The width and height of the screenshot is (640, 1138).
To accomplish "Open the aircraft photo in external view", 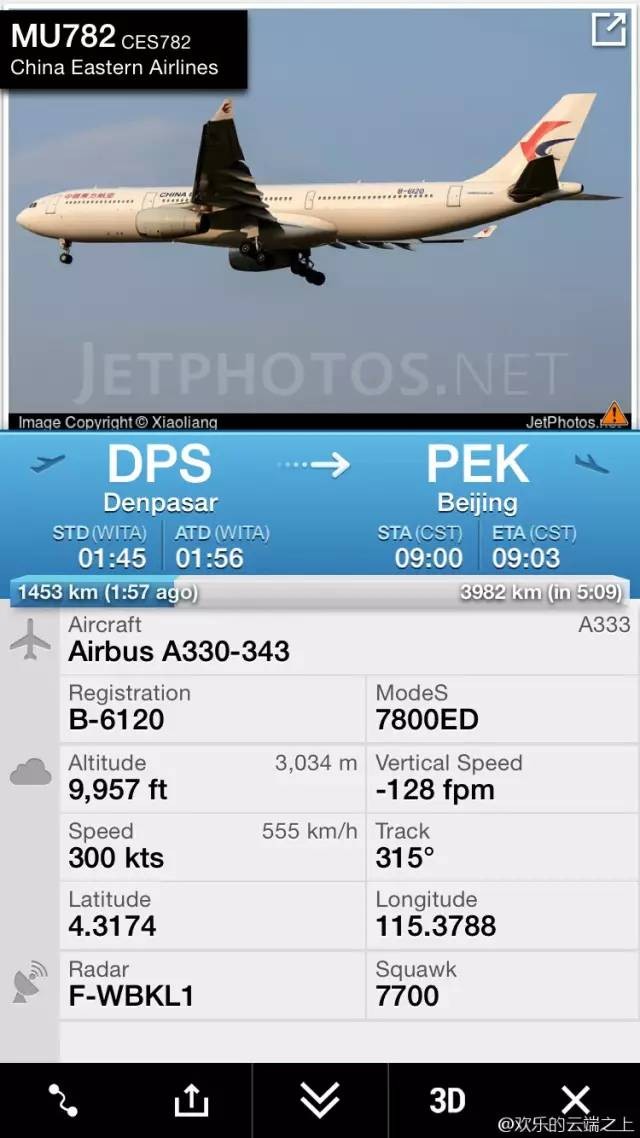I will pos(608,30).
